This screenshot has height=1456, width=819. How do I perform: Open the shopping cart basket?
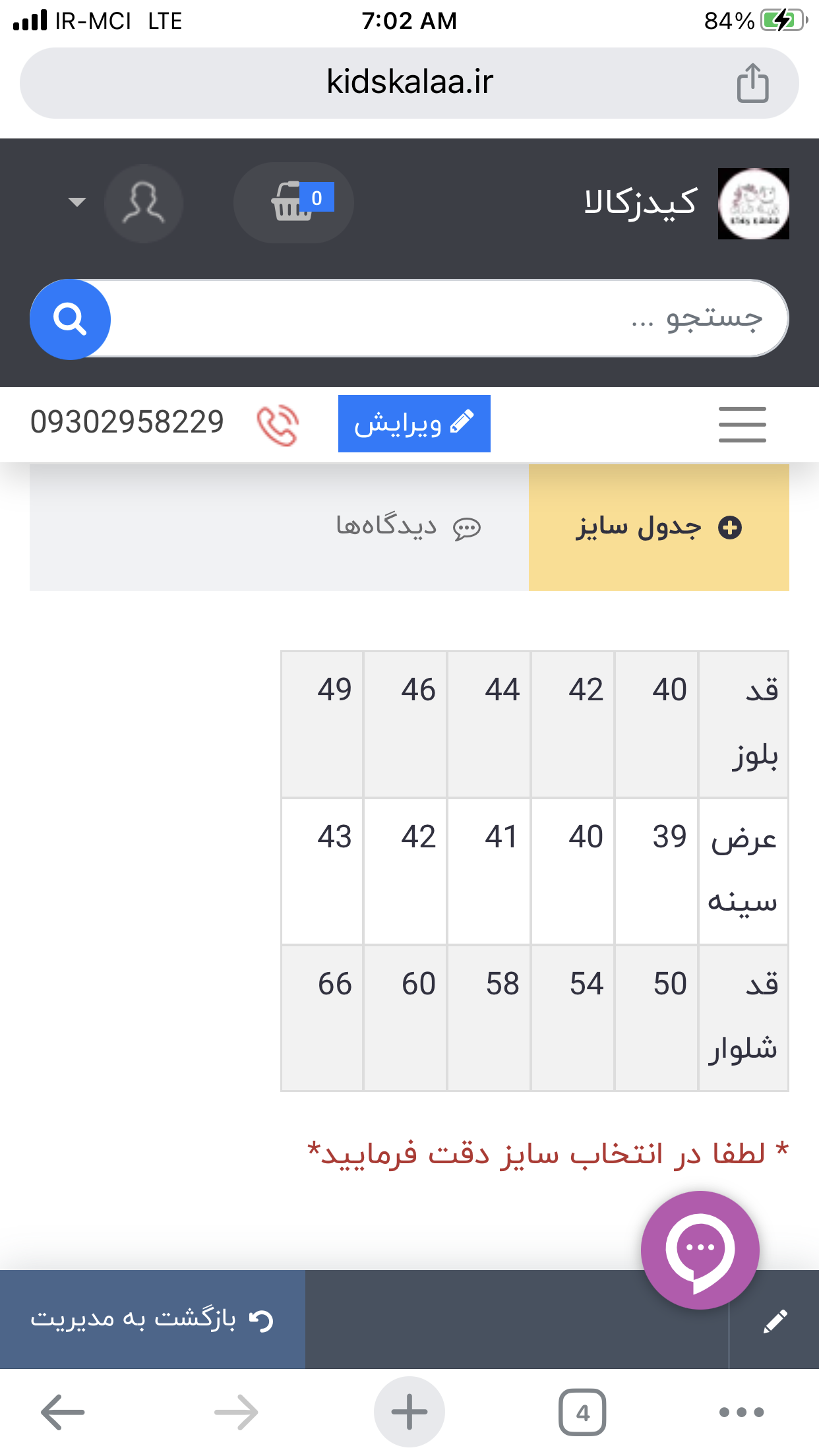pos(293,202)
